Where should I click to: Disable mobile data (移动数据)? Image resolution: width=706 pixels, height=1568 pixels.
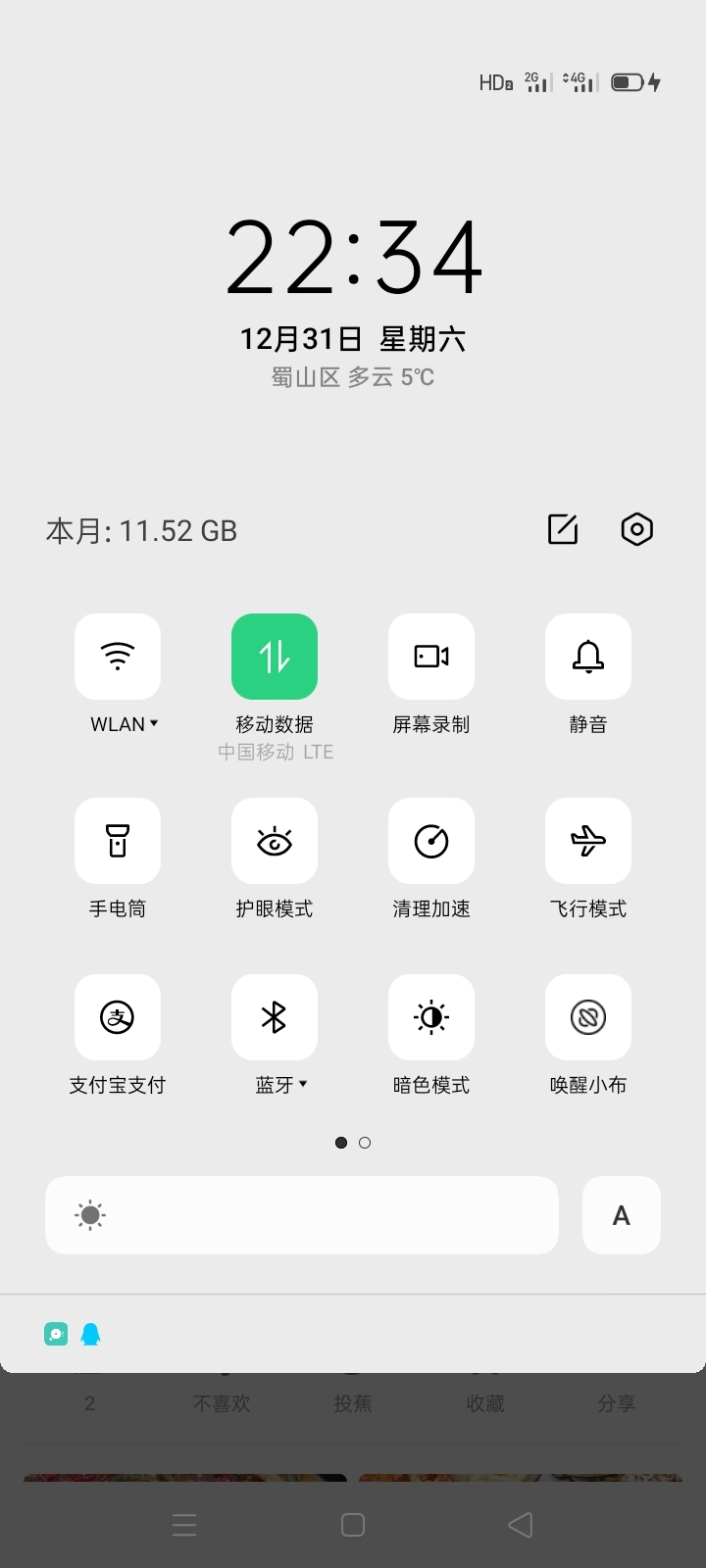click(275, 656)
